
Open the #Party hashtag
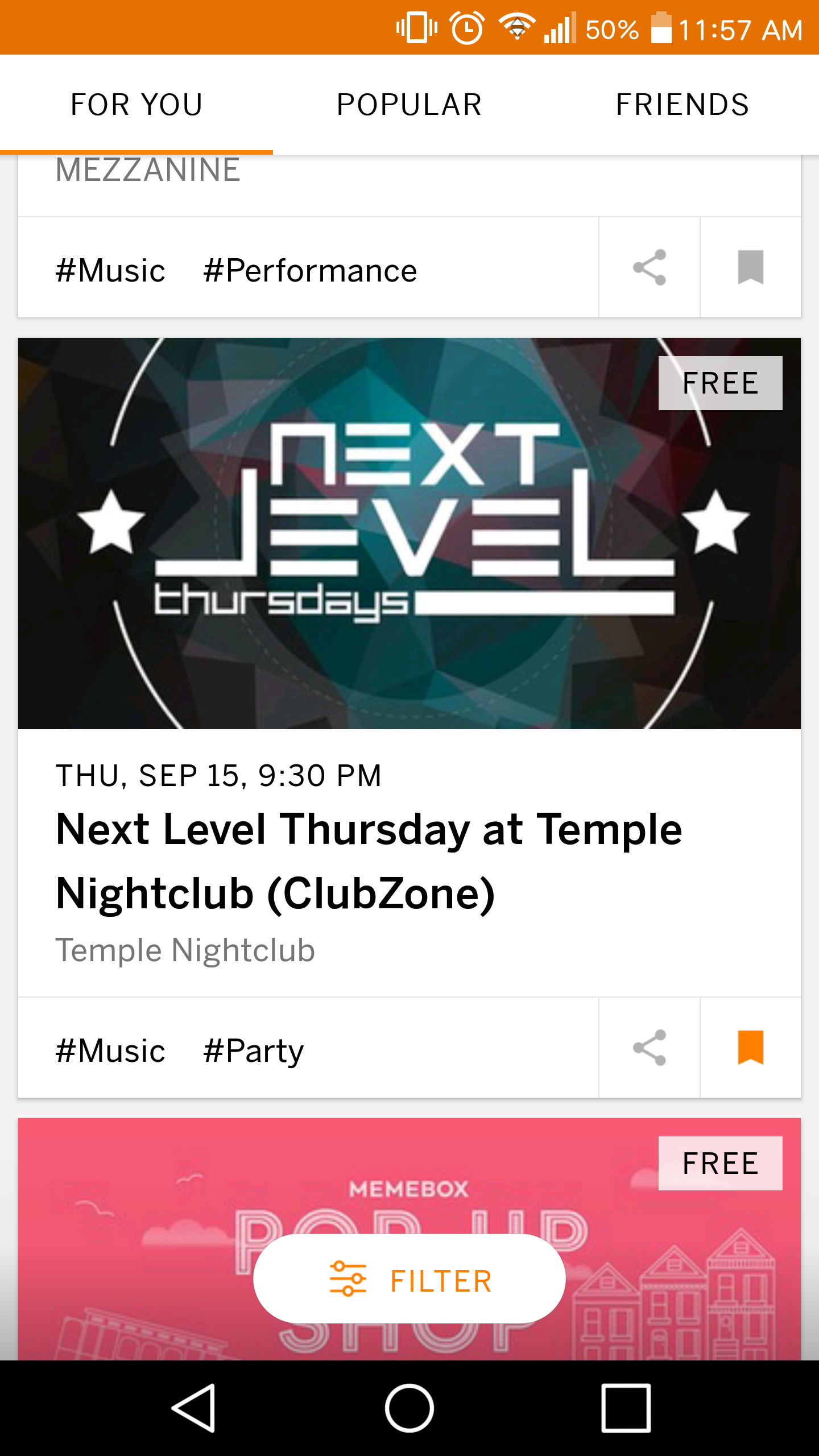[x=254, y=1051]
